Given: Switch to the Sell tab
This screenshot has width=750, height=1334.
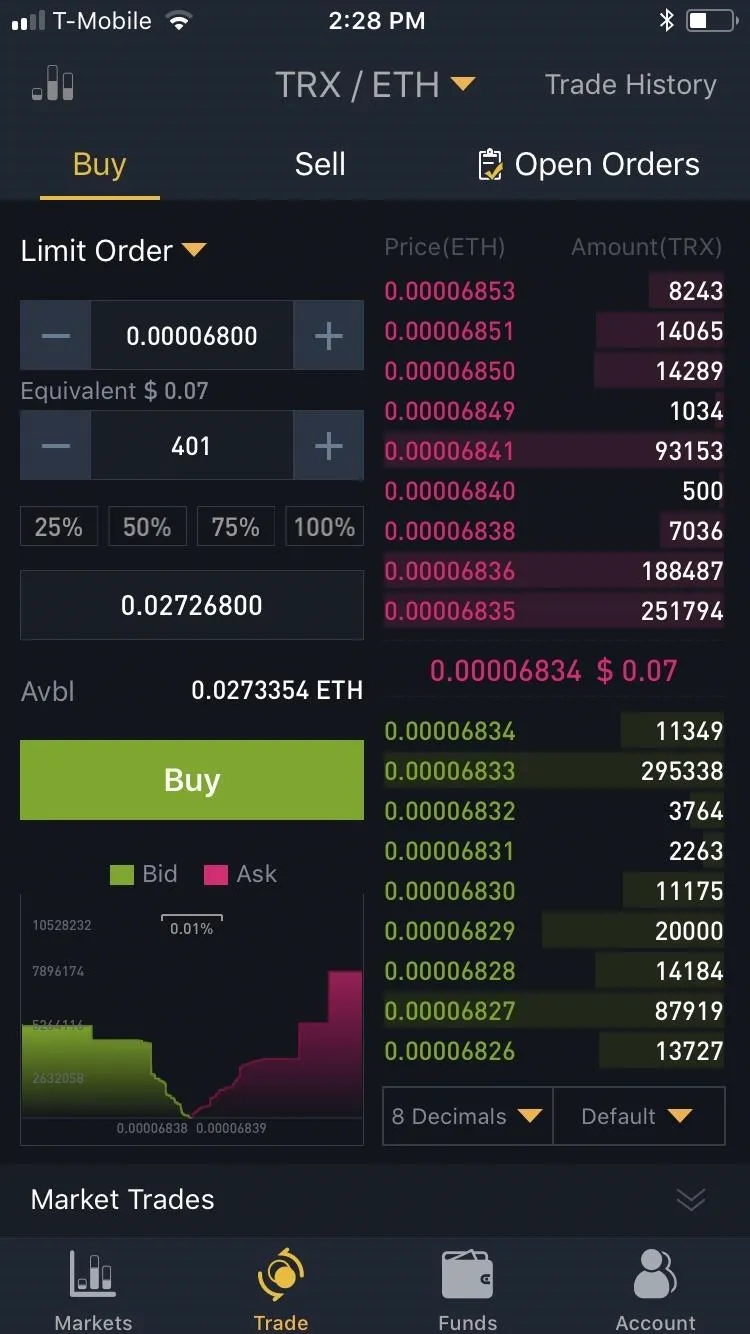Looking at the screenshot, I should point(320,164).
